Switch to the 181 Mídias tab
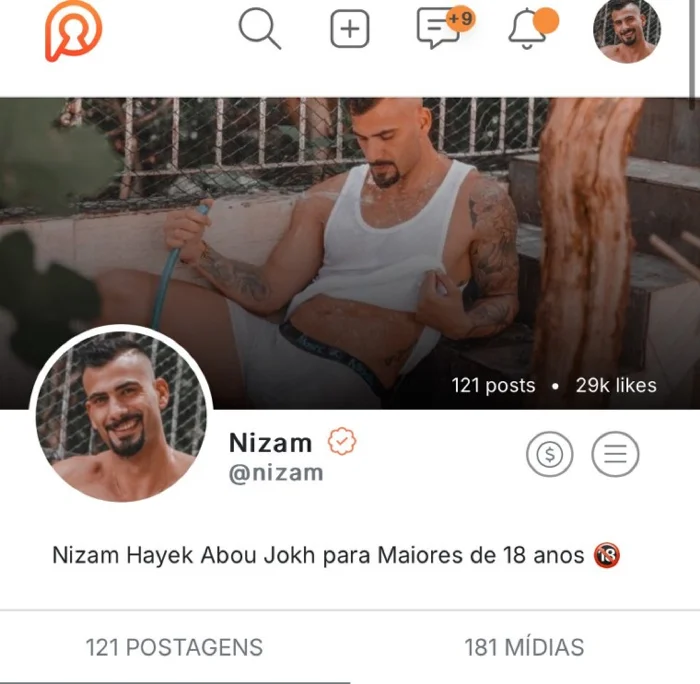 tap(524, 647)
